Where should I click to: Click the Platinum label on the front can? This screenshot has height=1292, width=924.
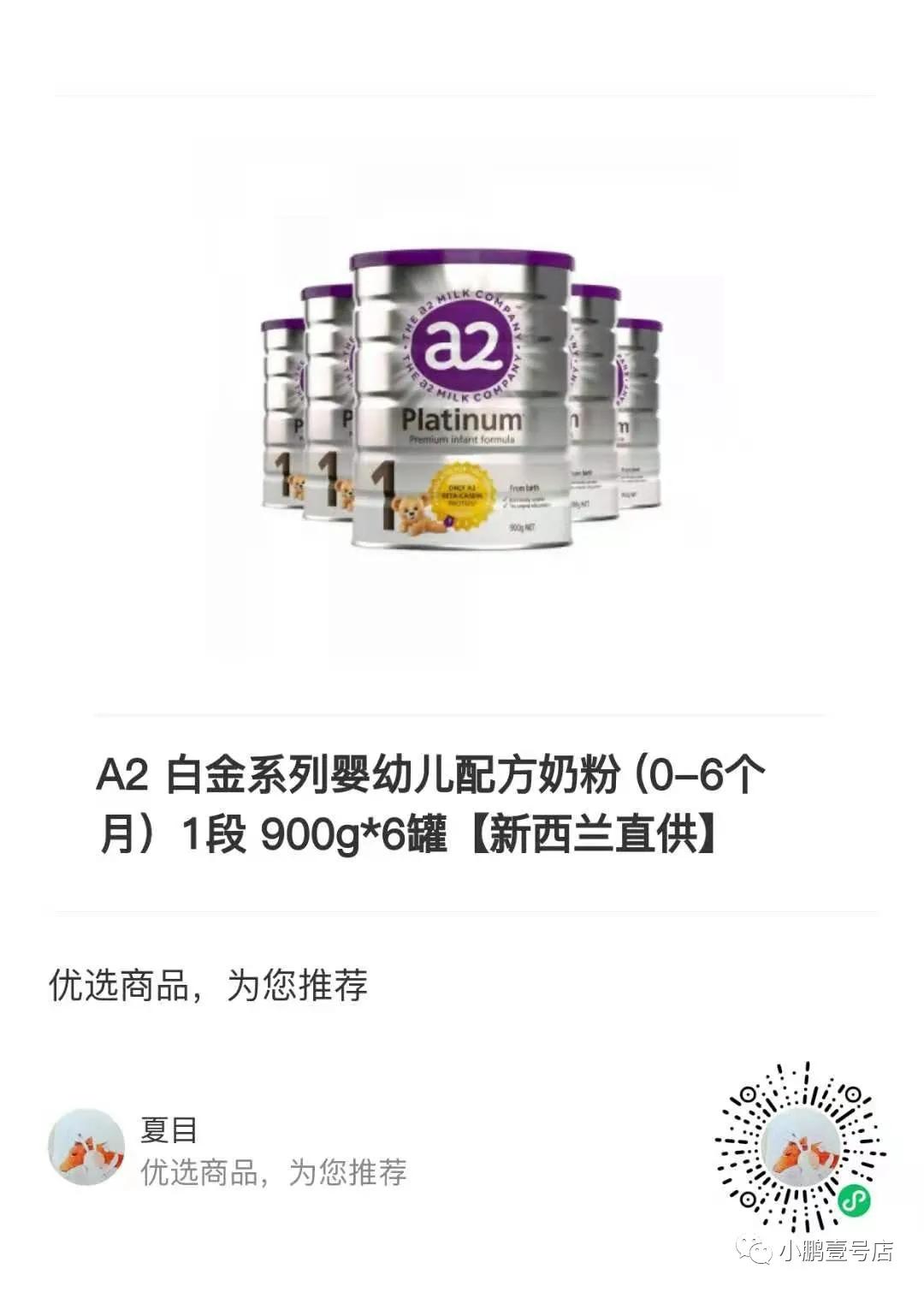point(464,420)
